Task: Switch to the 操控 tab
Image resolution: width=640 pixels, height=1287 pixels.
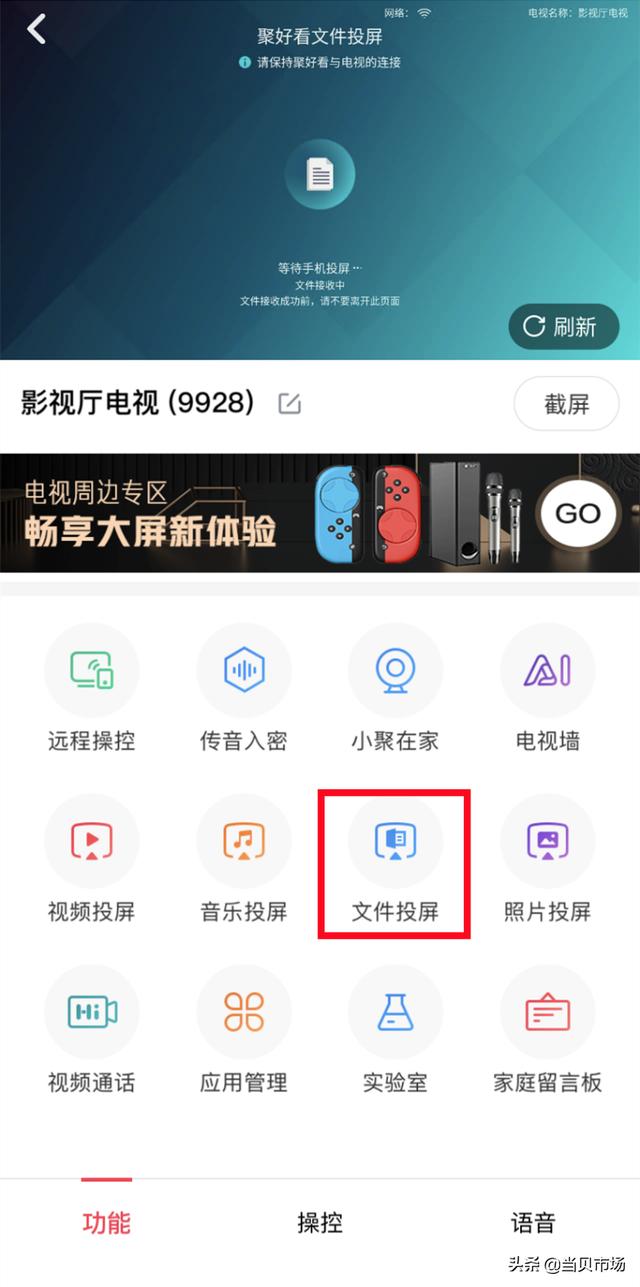Action: tap(320, 1222)
